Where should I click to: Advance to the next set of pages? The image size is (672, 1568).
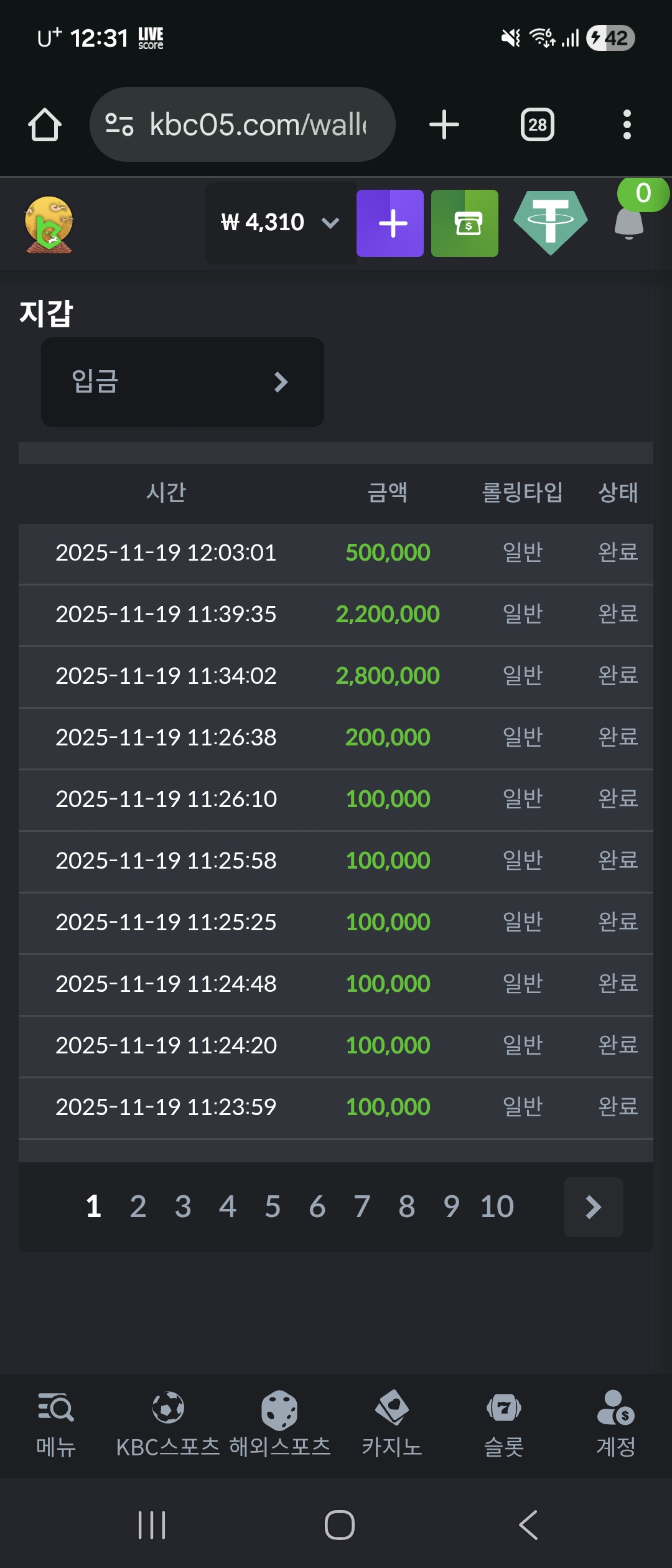tap(593, 1207)
